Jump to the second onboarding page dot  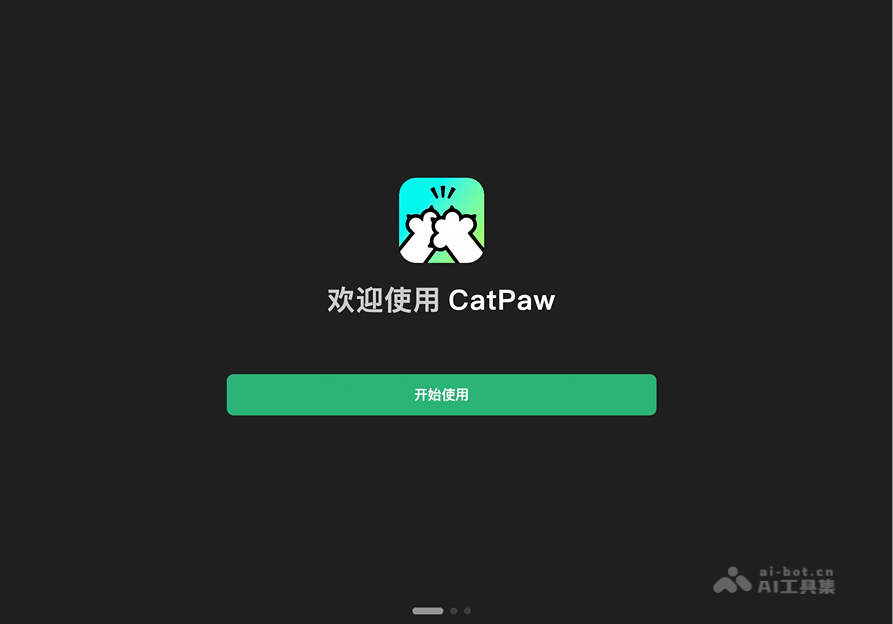(454, 610)
